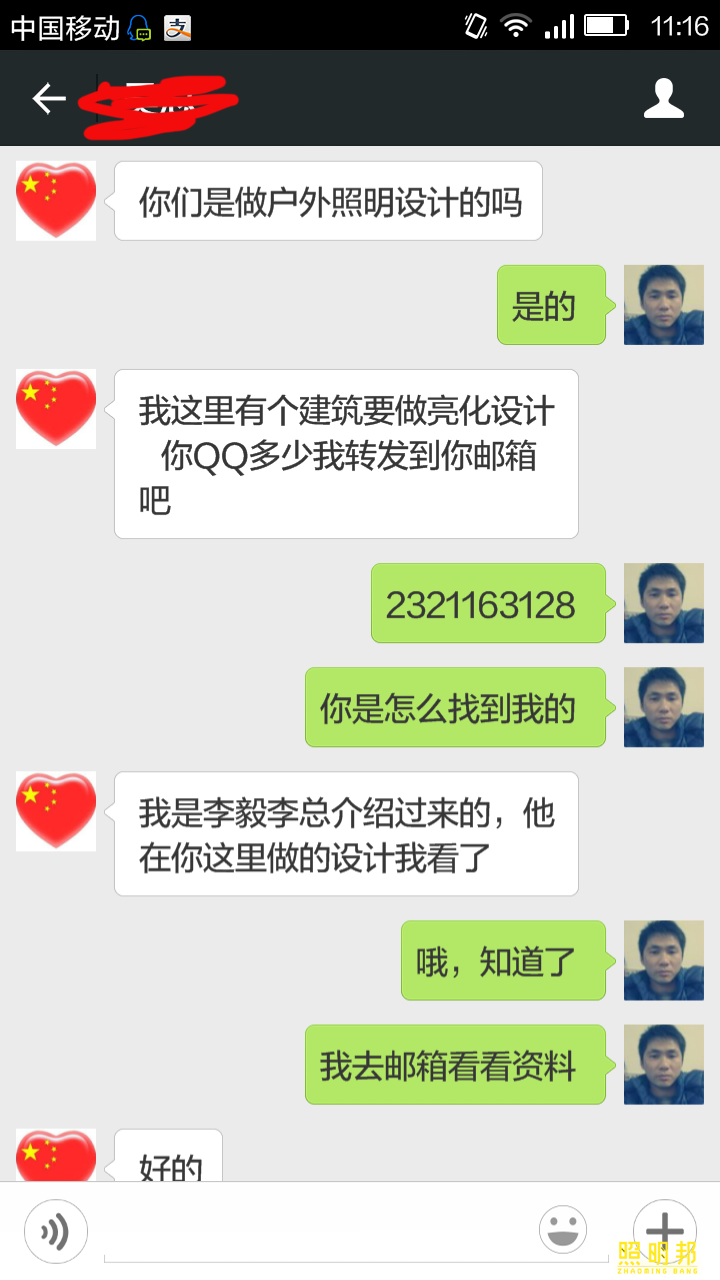Open the contact profile icon
The image size is (720, 1280).
pyautogui.click(x=663, y=99)
